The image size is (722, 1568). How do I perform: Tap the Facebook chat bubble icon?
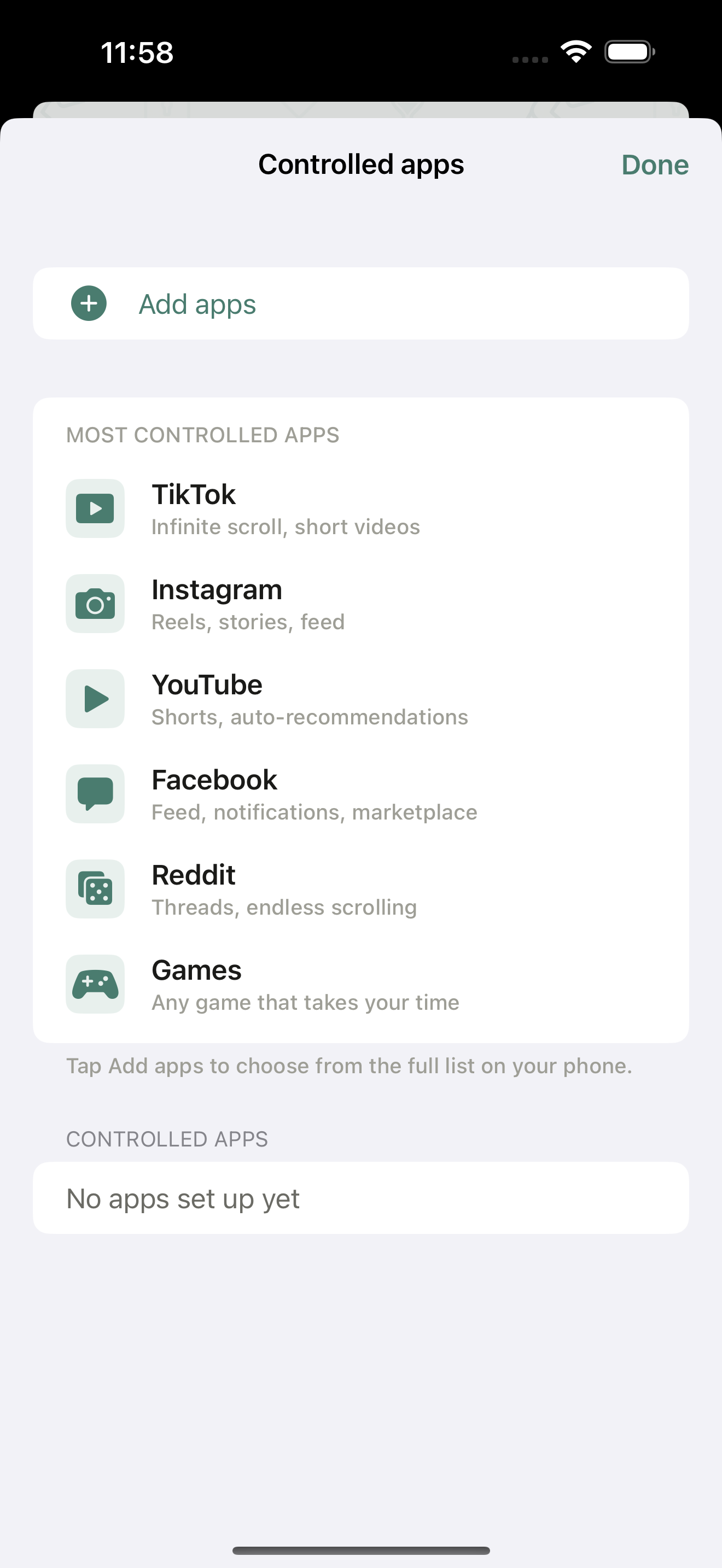click(95, 794)
